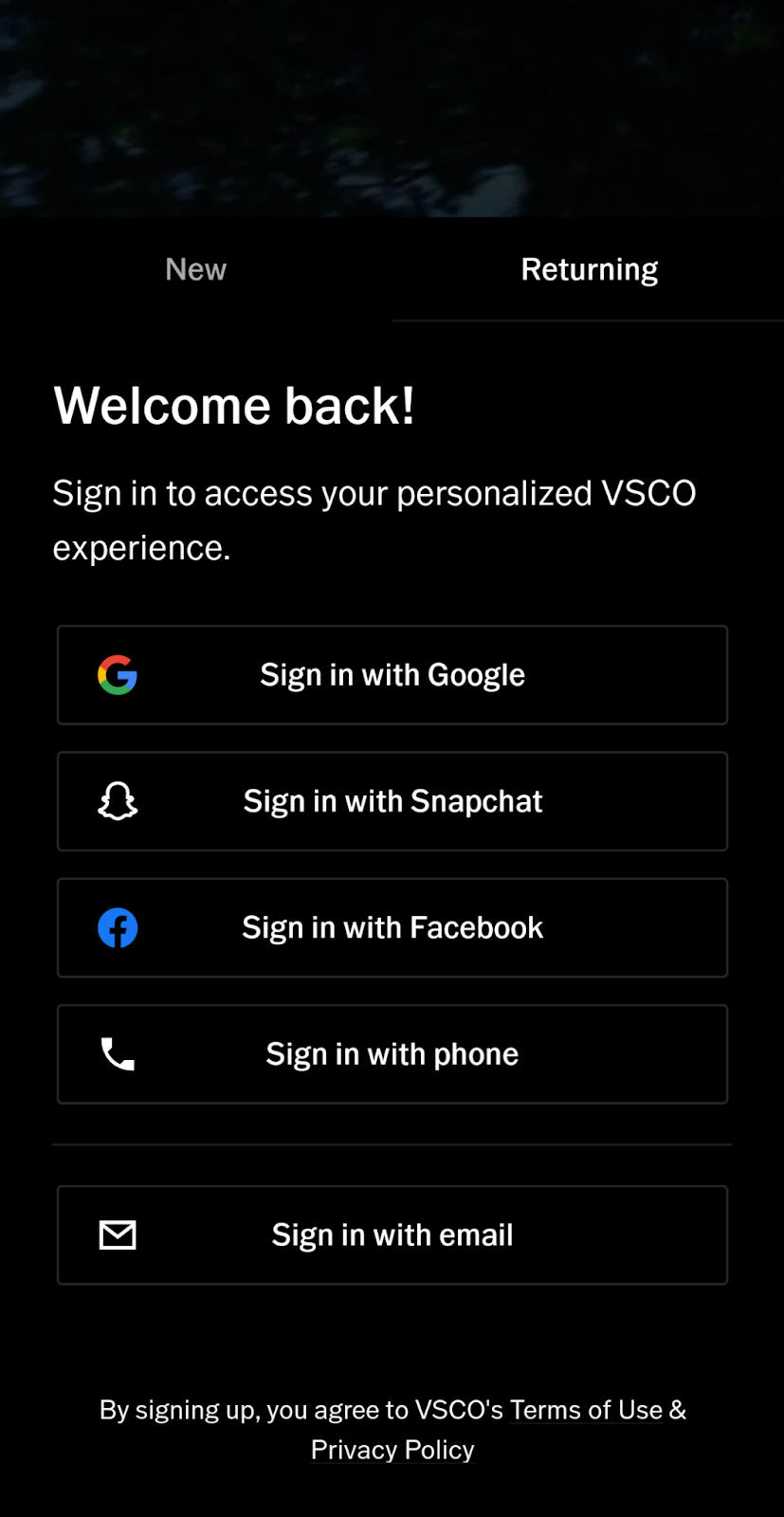Select the Returning tab
The image size is (784, 1517).
click(x=589, y=269)
